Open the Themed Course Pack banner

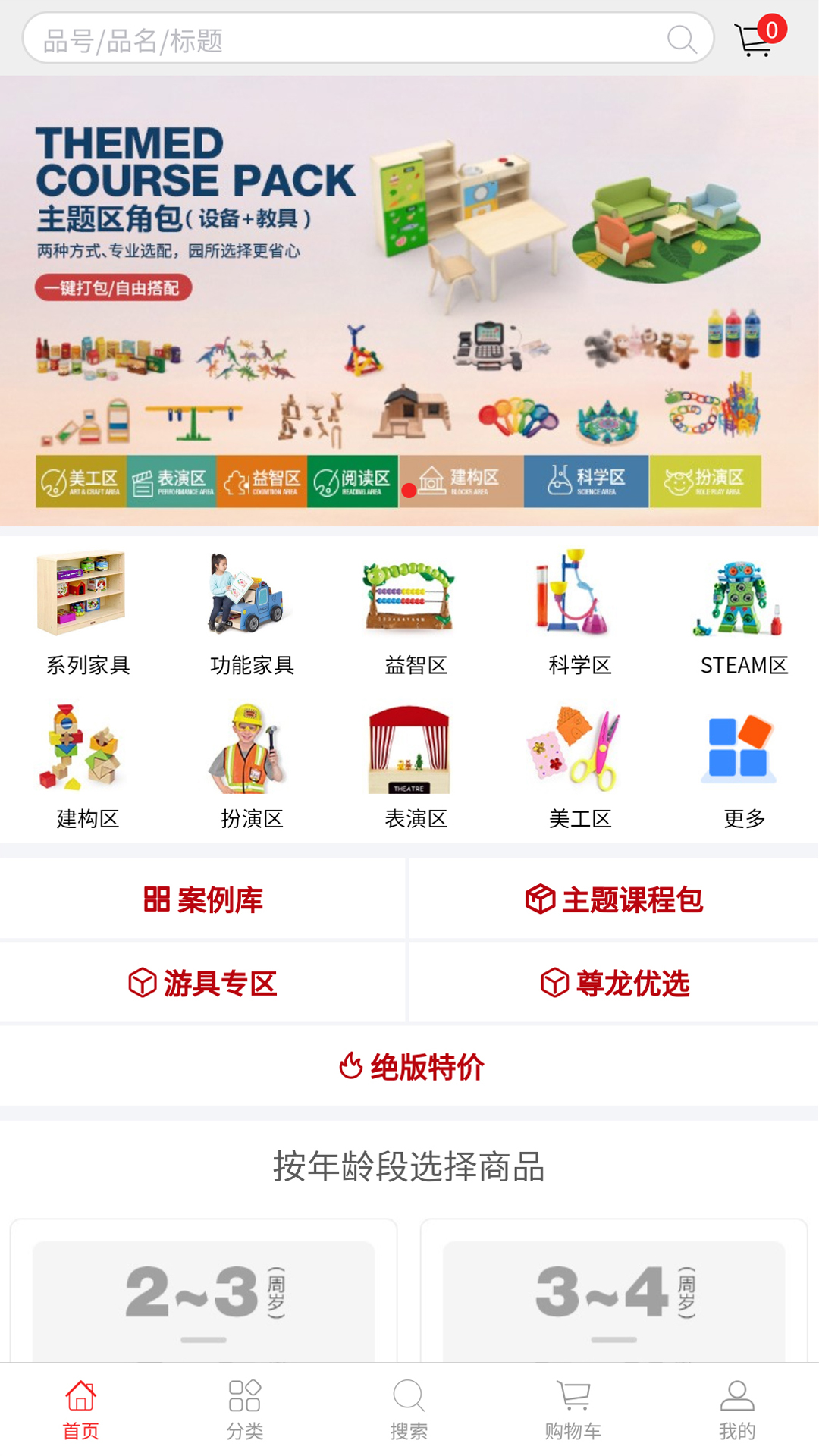point(409,300)
